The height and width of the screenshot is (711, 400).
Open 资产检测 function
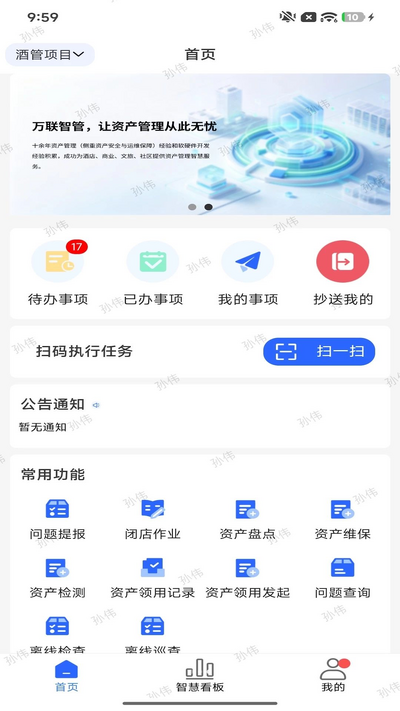tap(58, 579)
